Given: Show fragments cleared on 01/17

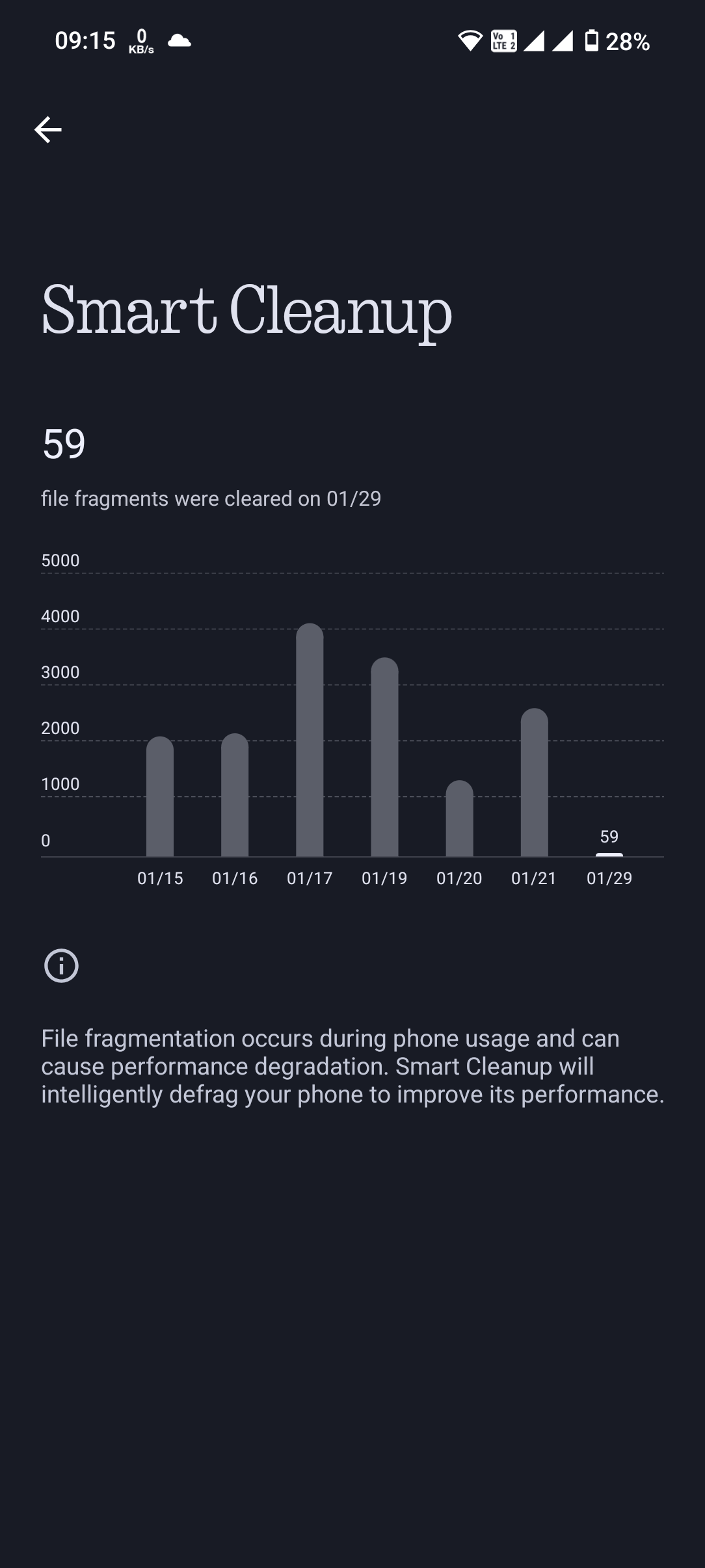Looking at the screenshot, I should [x=310, y=741].
